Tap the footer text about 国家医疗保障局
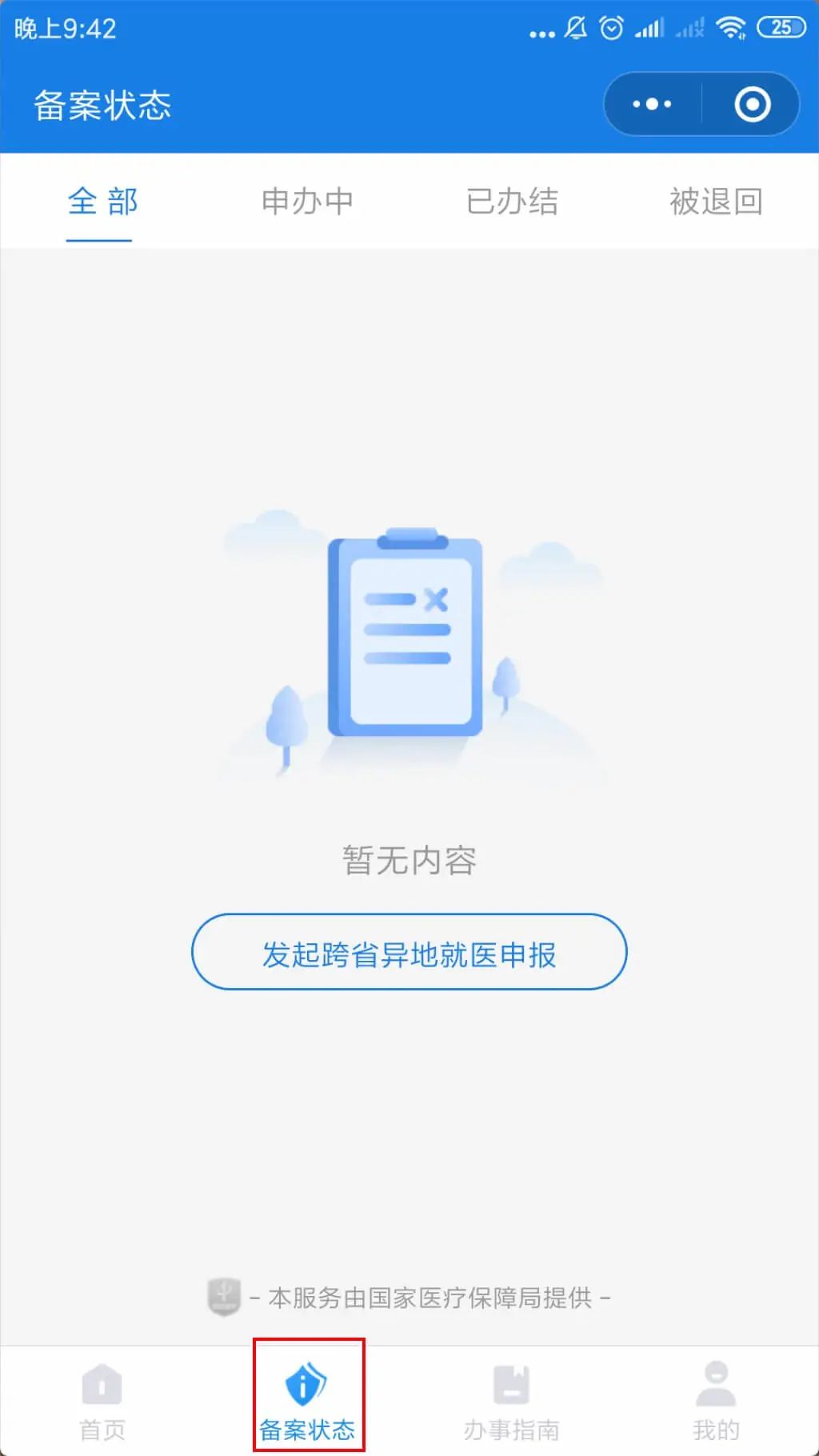819x1456 pixels. (430, 1298)
